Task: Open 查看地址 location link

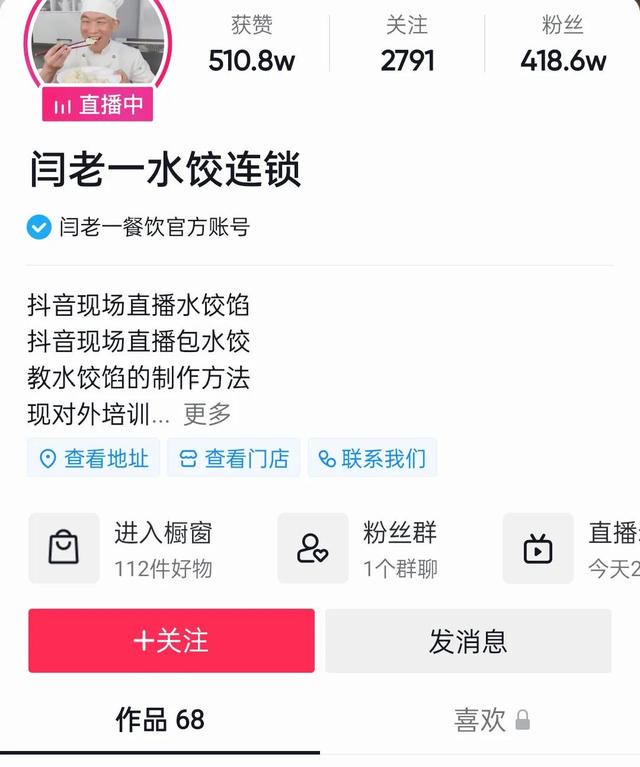Action: (93, 458)
